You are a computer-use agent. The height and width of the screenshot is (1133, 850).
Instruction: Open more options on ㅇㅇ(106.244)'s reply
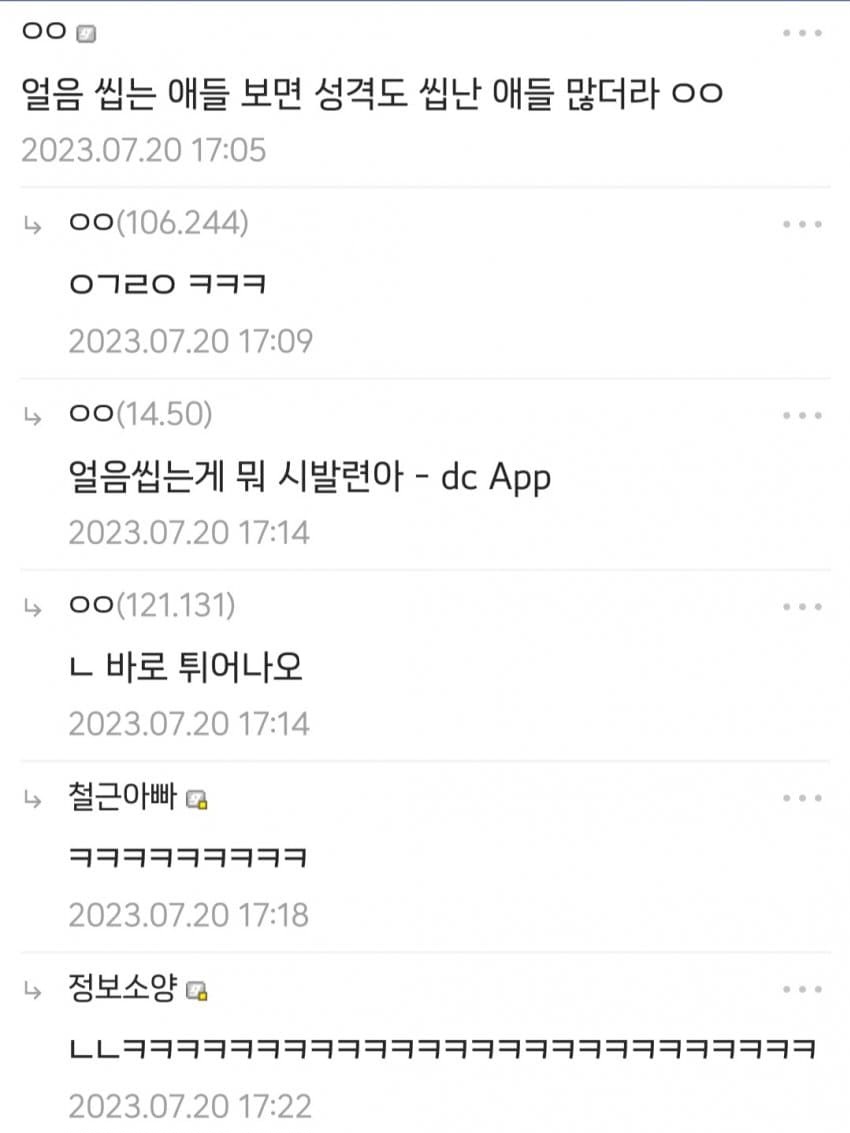[802, 224]
